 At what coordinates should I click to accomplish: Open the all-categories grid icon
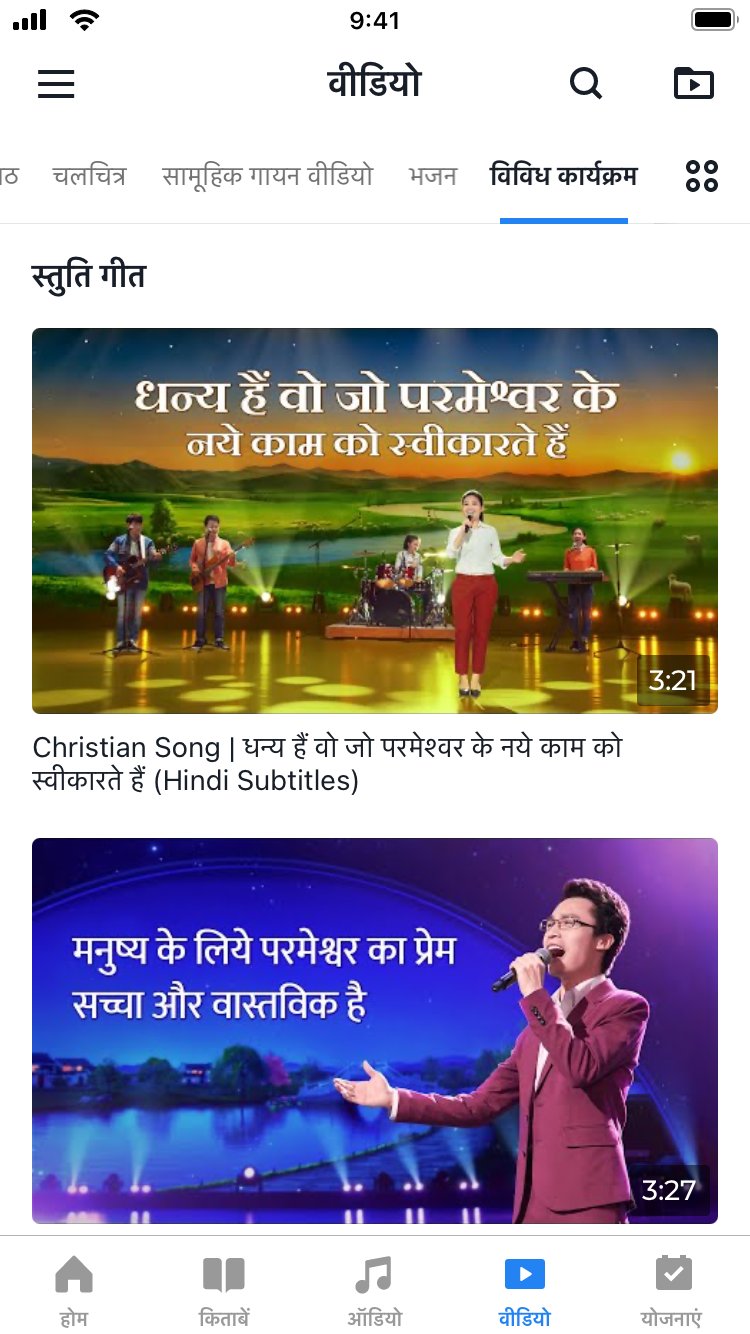[702, 177]
